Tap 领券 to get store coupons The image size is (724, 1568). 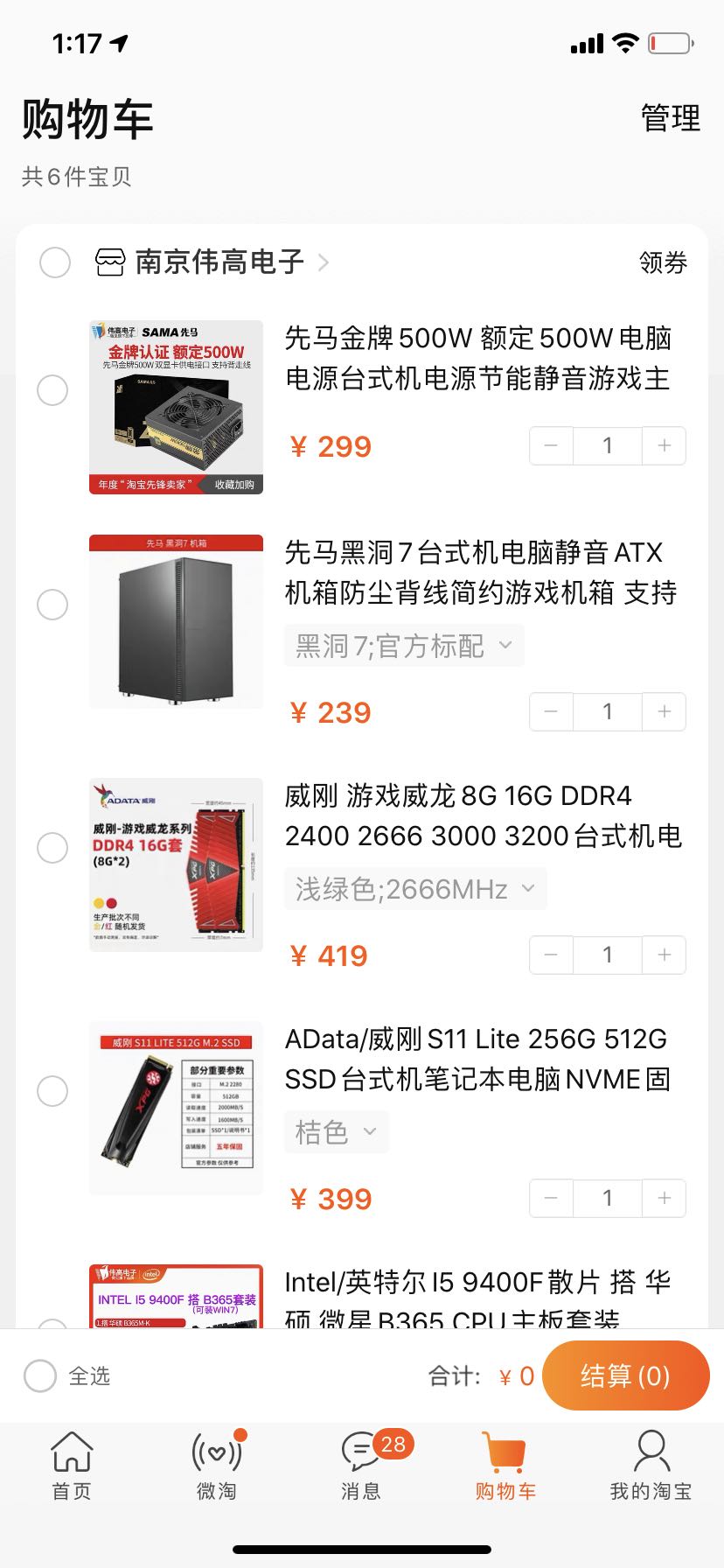coord(663,262)
